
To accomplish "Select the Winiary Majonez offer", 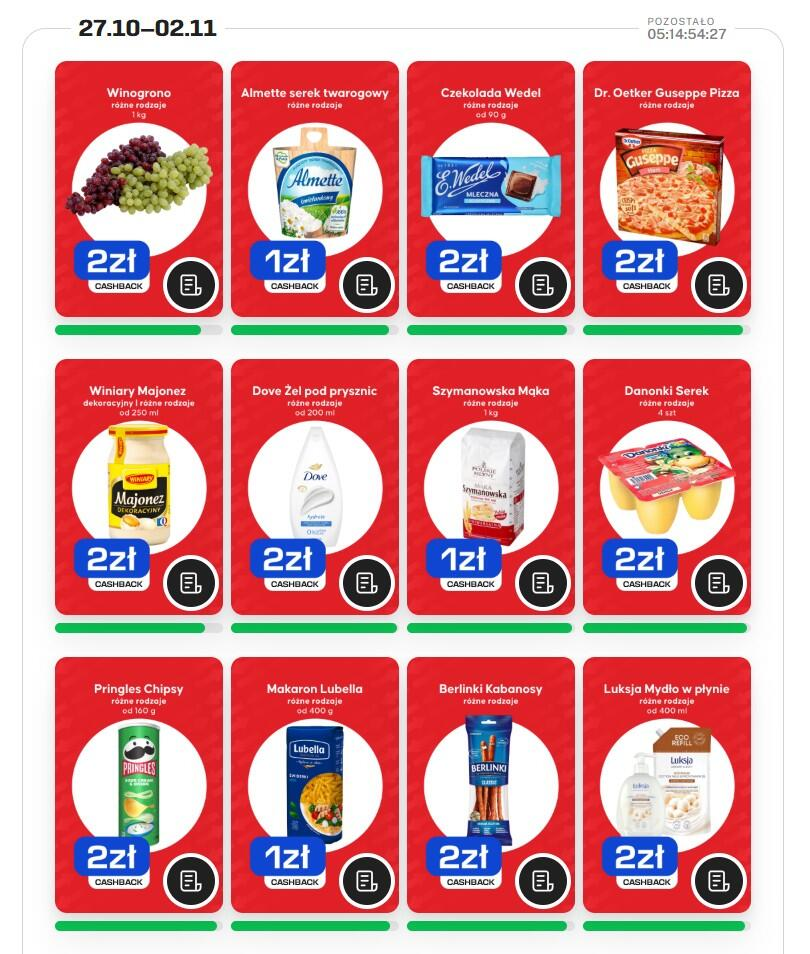I will pos(138,478).
